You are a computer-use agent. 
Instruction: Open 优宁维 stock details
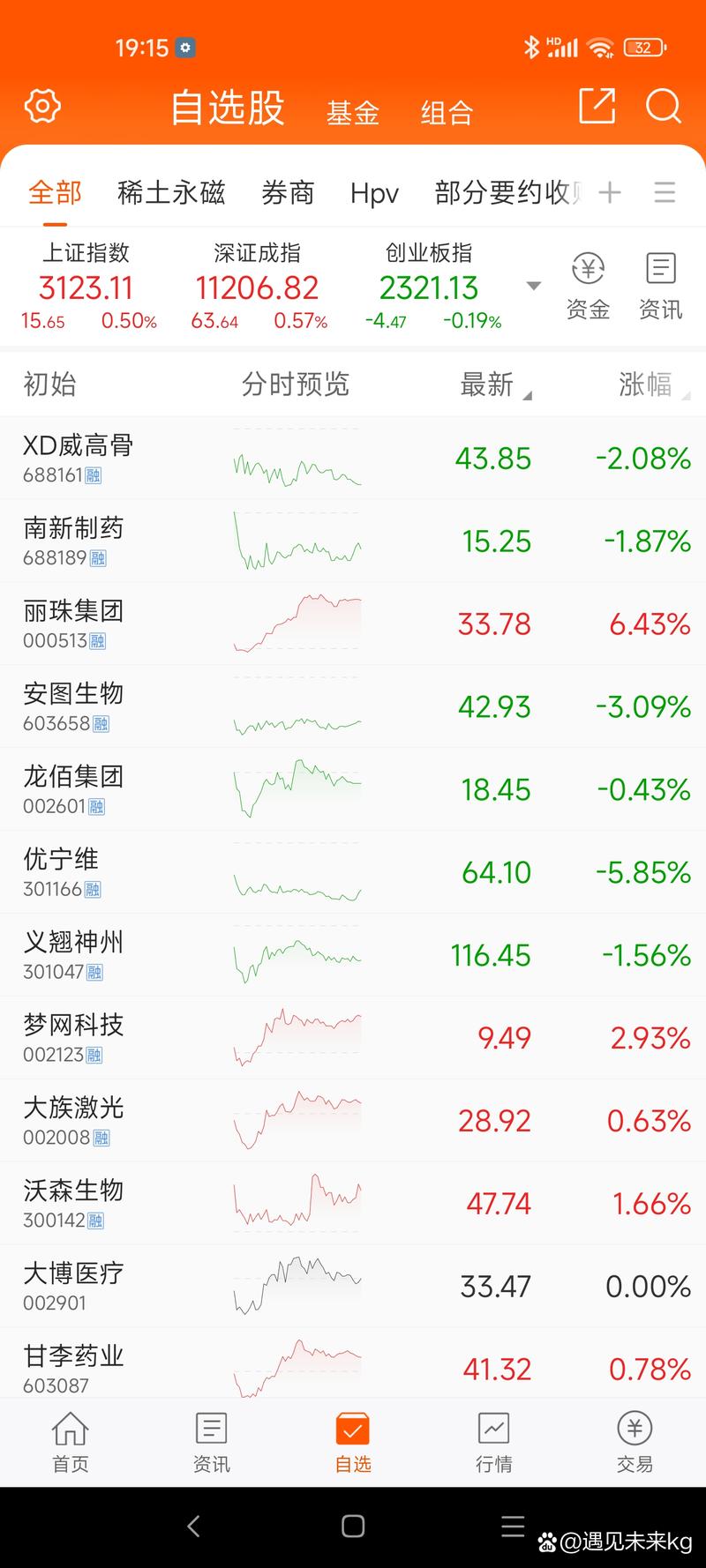pos(62,871)
